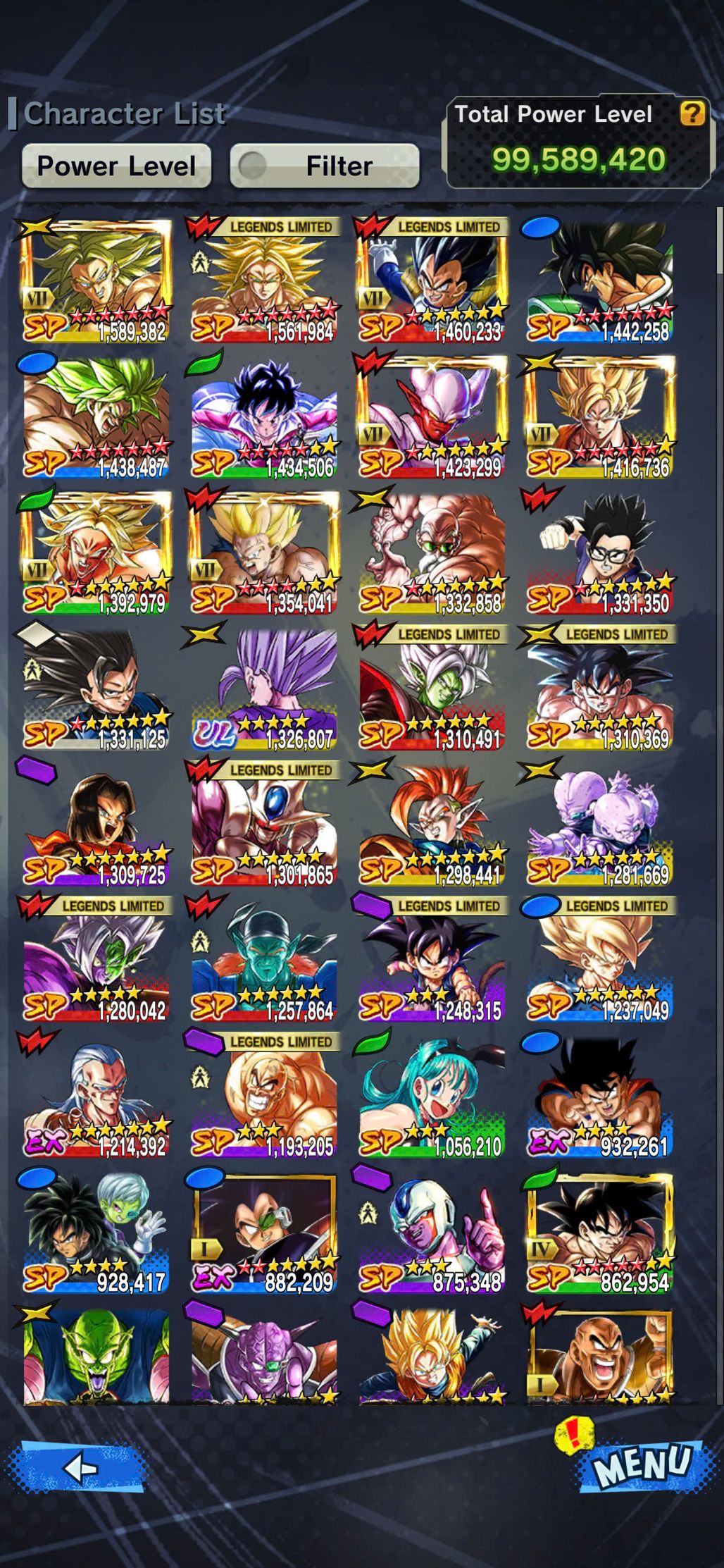The image size is (724, 1568).
Task: Open the character rated 1,434,506
Action: tap(264, 418)
